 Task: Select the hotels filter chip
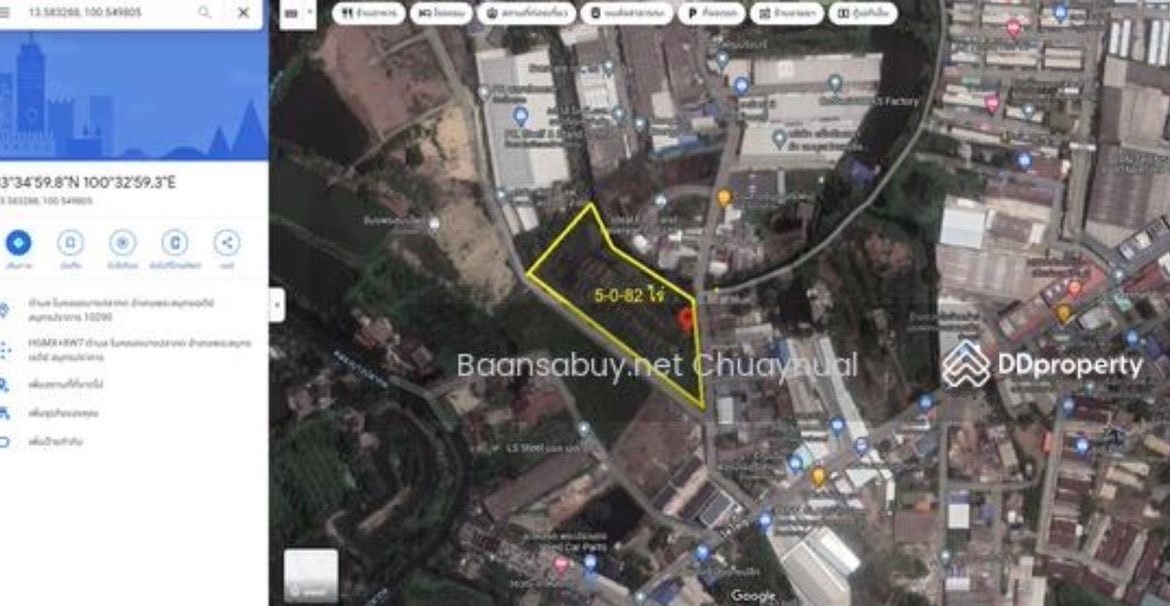(x=439, y=14)
